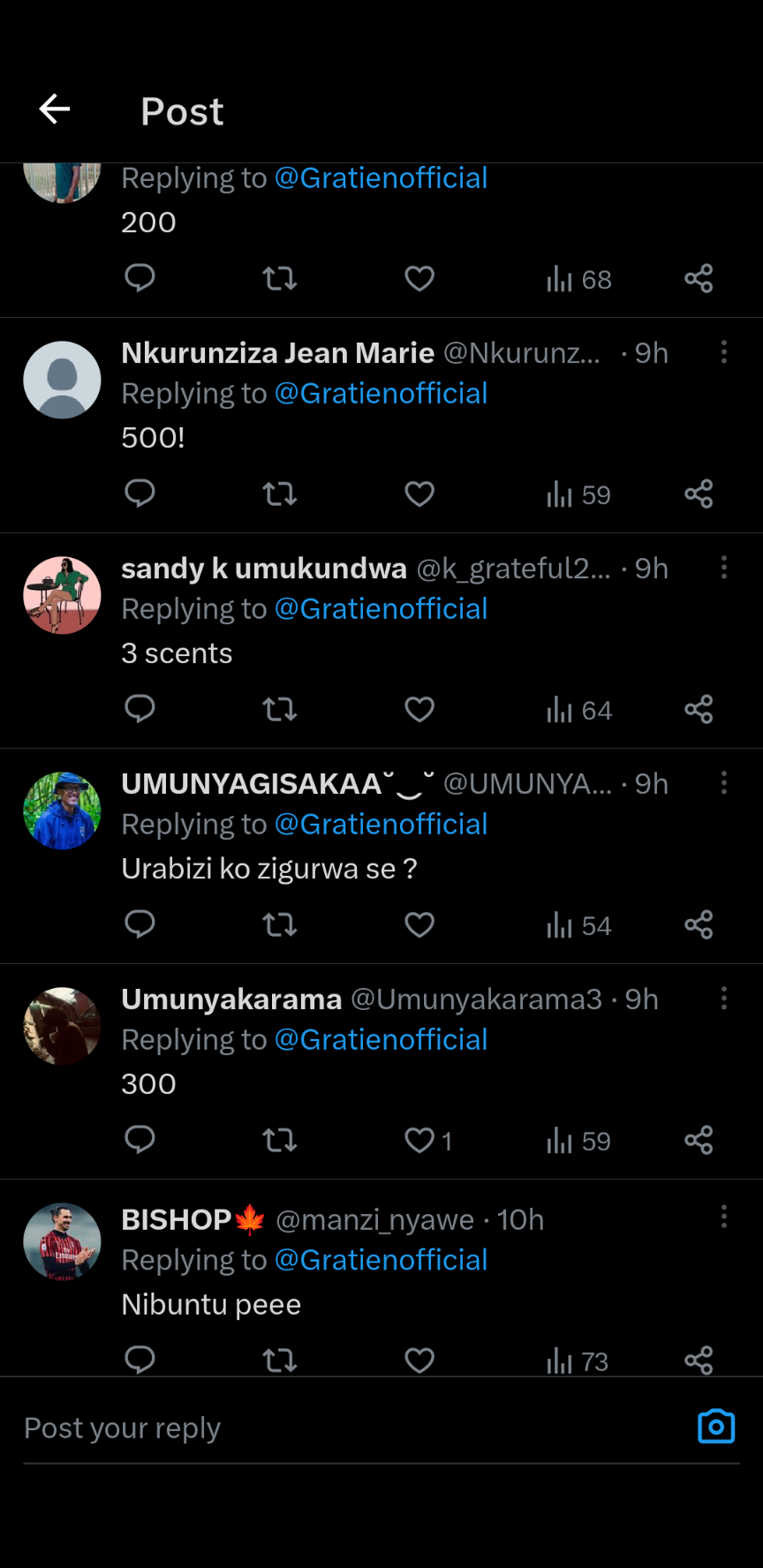Repost BISHOP's 'Nibuntu peee' reply
Viewport: 763px width, 1568px height.
tap(280, 1361)
